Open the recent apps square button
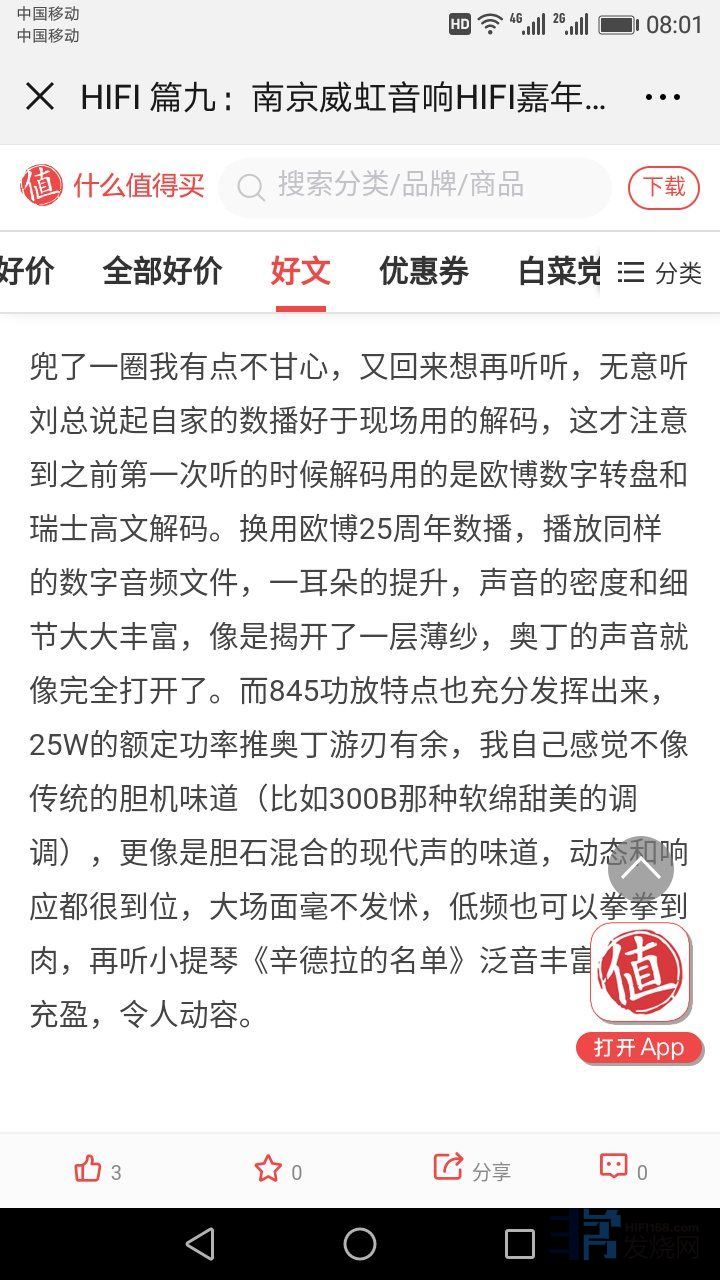This screenshot has width=720, height=1280. [x=519, y=1244]
